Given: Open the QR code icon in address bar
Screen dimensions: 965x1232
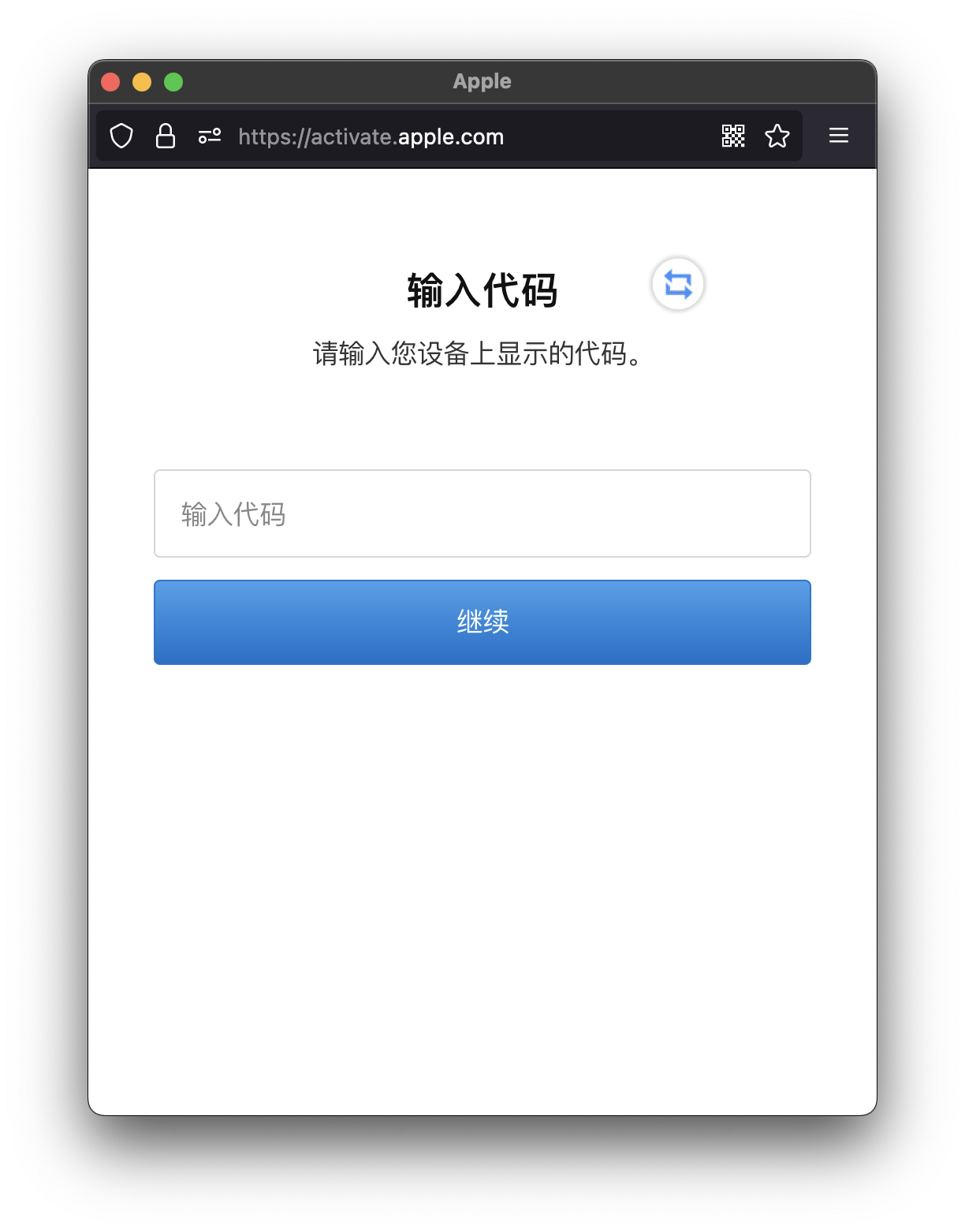Looking at the screenshot, I should [733, 136].
